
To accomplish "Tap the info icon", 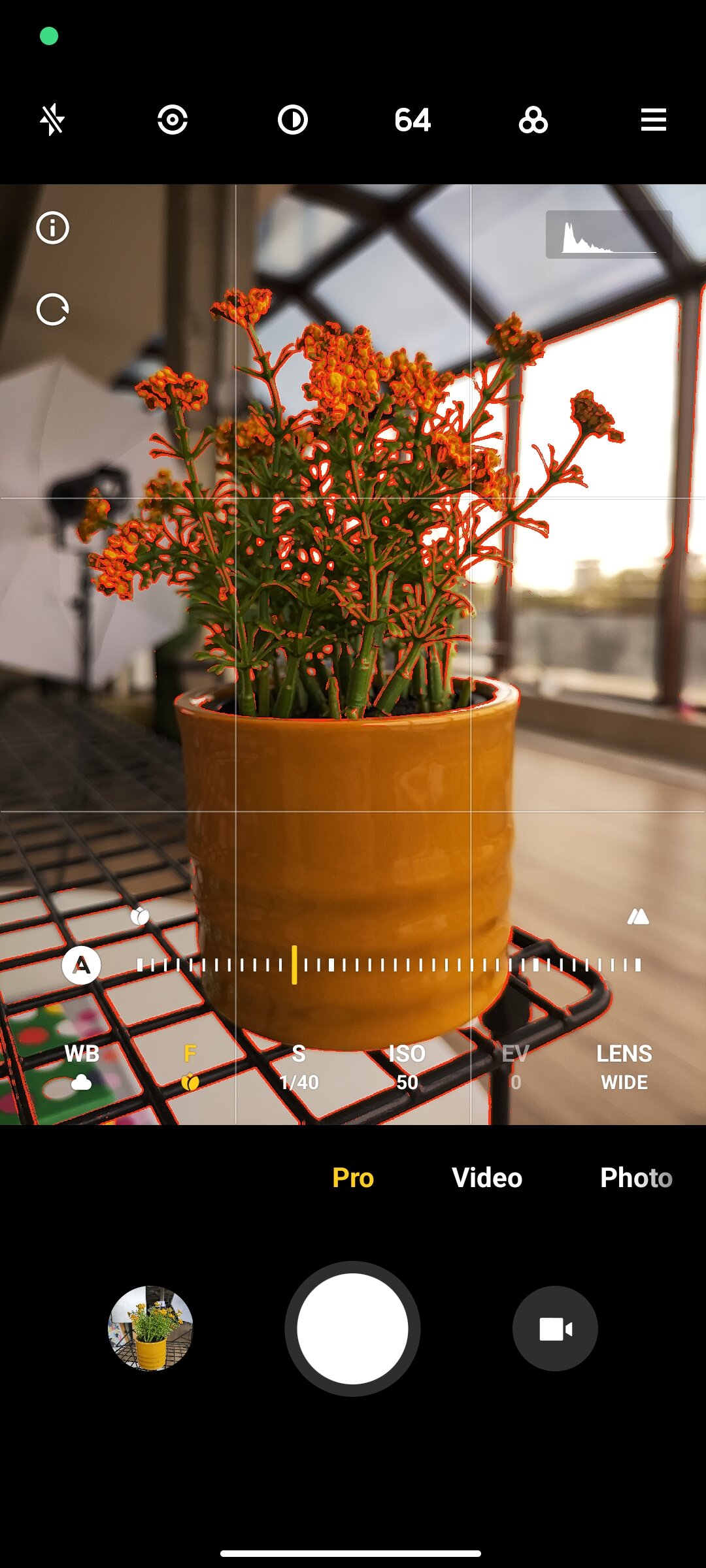I will (x=53, y=228).
